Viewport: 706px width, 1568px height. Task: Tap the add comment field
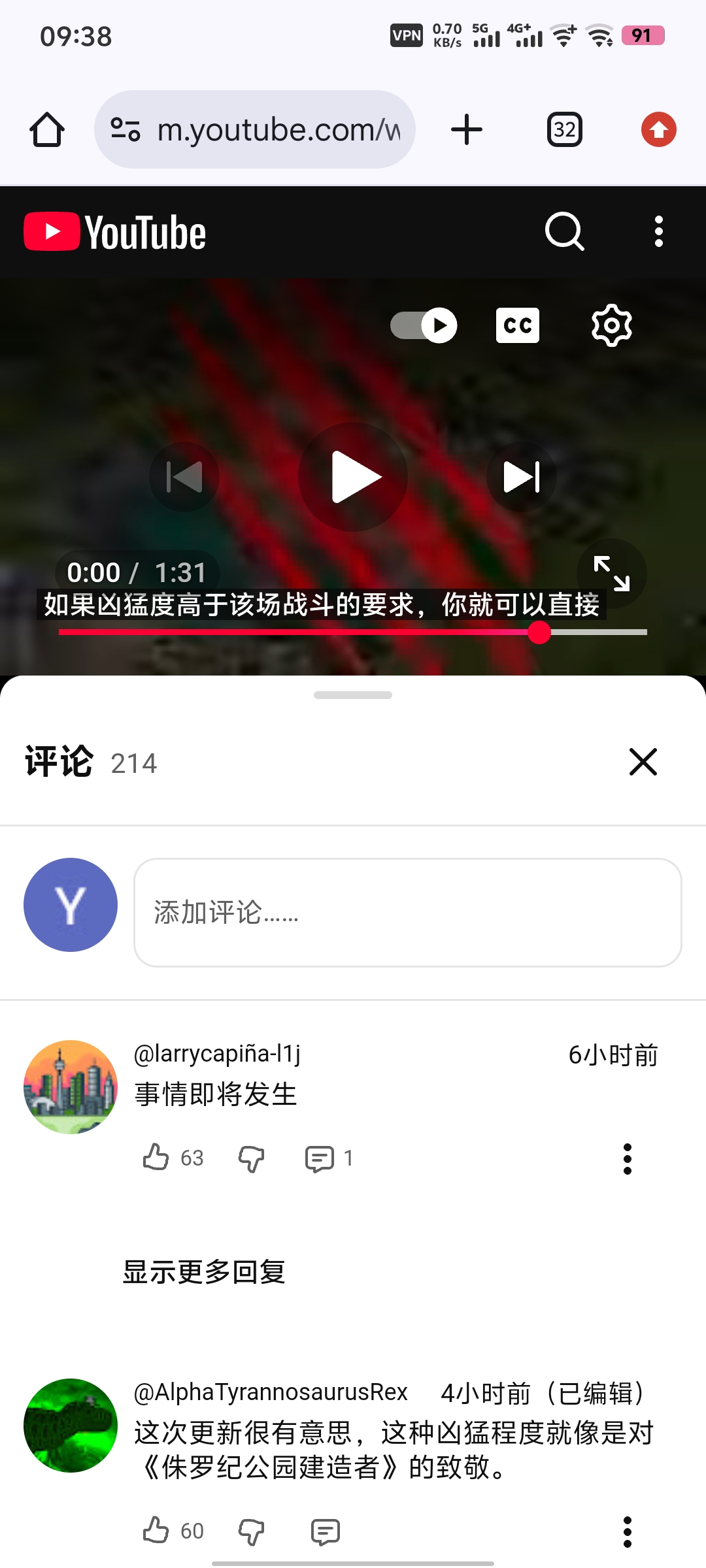(407, 912)
